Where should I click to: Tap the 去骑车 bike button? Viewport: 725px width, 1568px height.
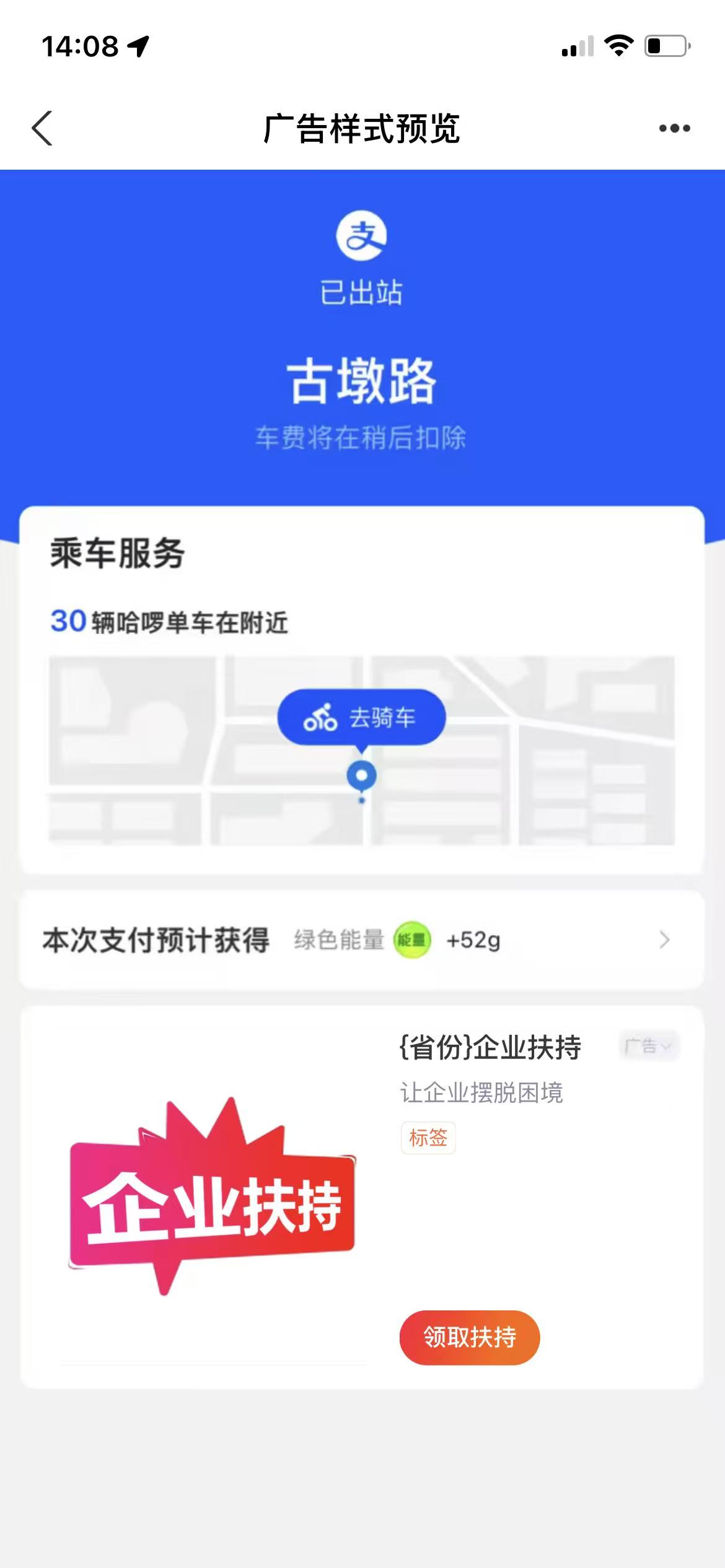[x=361, y=718]
